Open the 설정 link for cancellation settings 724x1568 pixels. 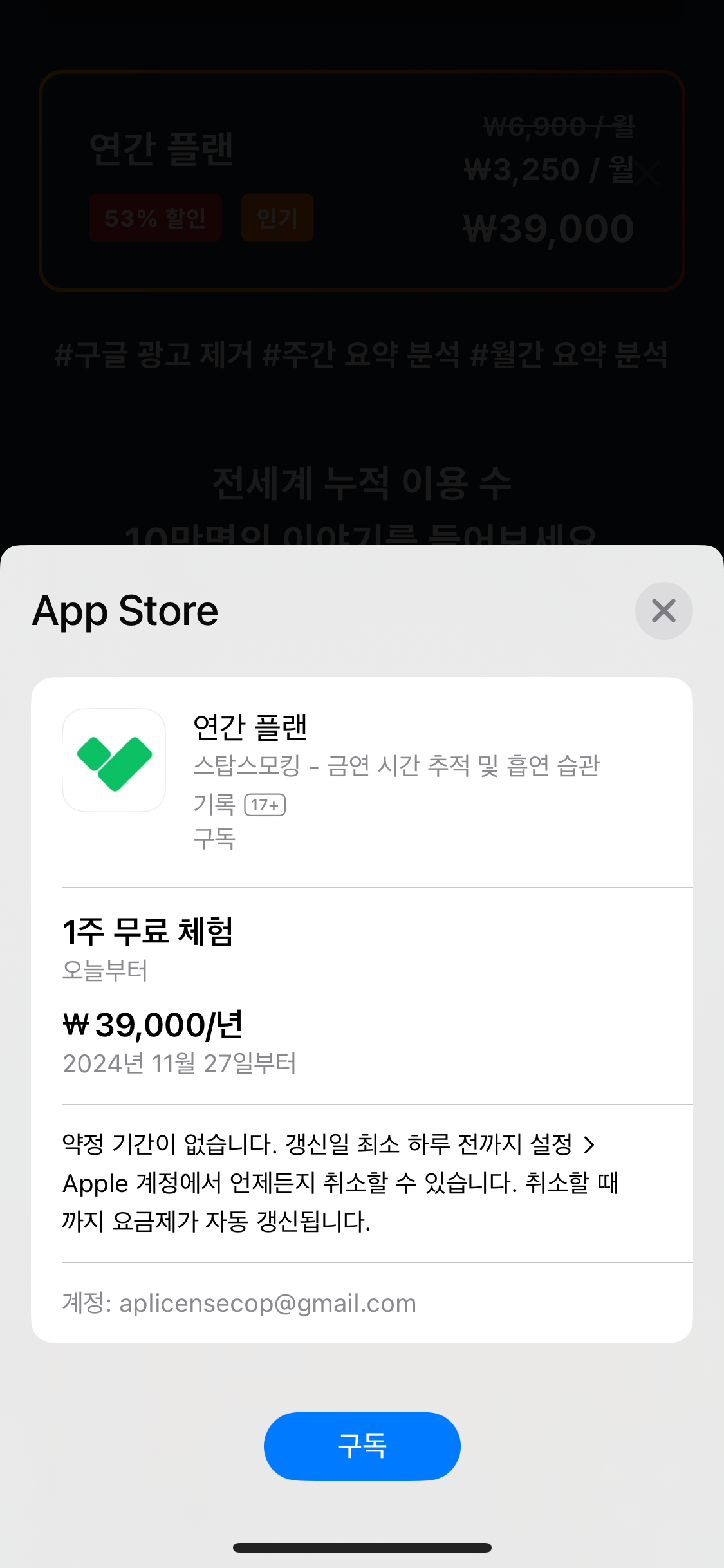[x=561, y=1144]
